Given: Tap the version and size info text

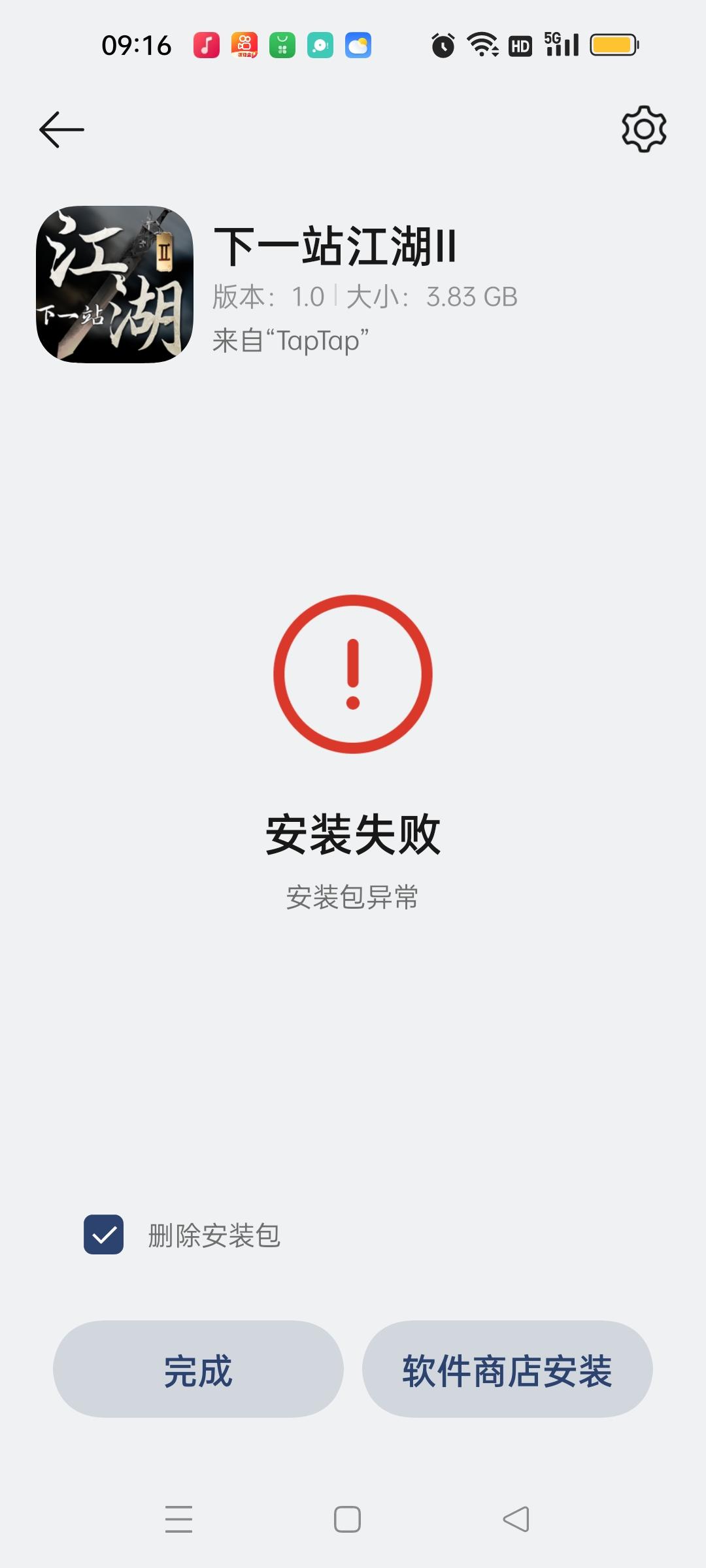Looking at the screenshot, I should pos(363,298).
